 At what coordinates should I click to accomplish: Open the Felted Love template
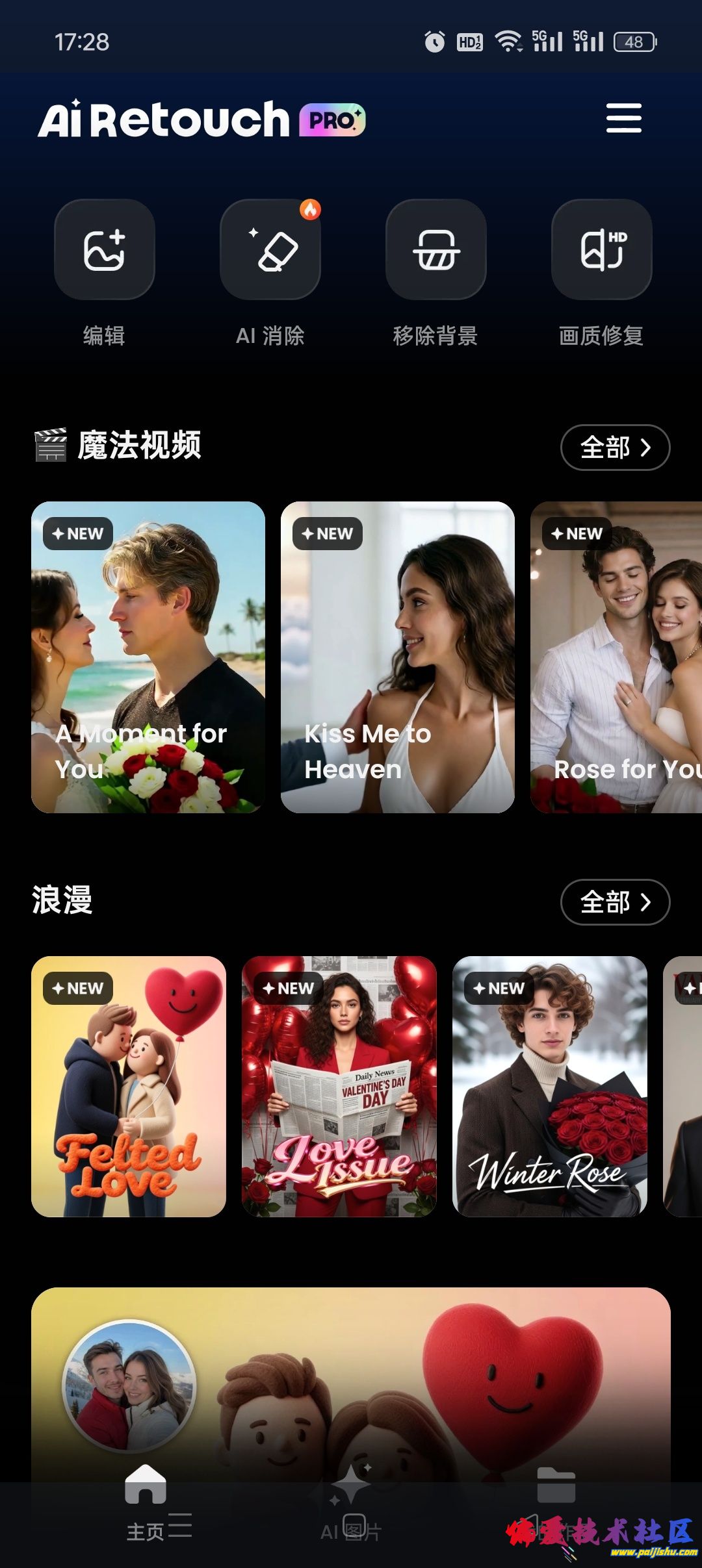click(x=129, y=1086)
